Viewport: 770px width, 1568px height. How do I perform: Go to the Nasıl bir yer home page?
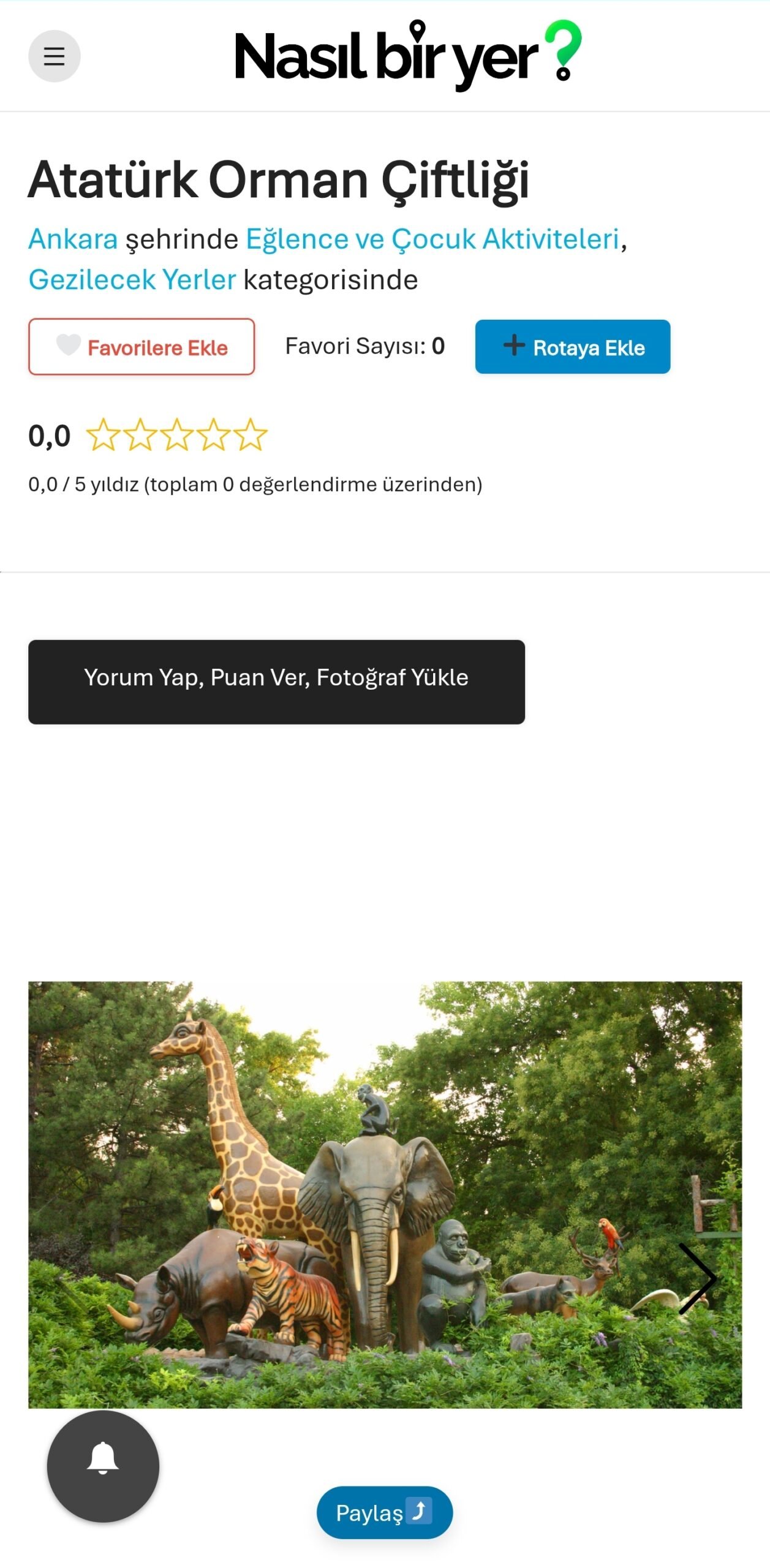pyautogui.click(x=407, y=56)
